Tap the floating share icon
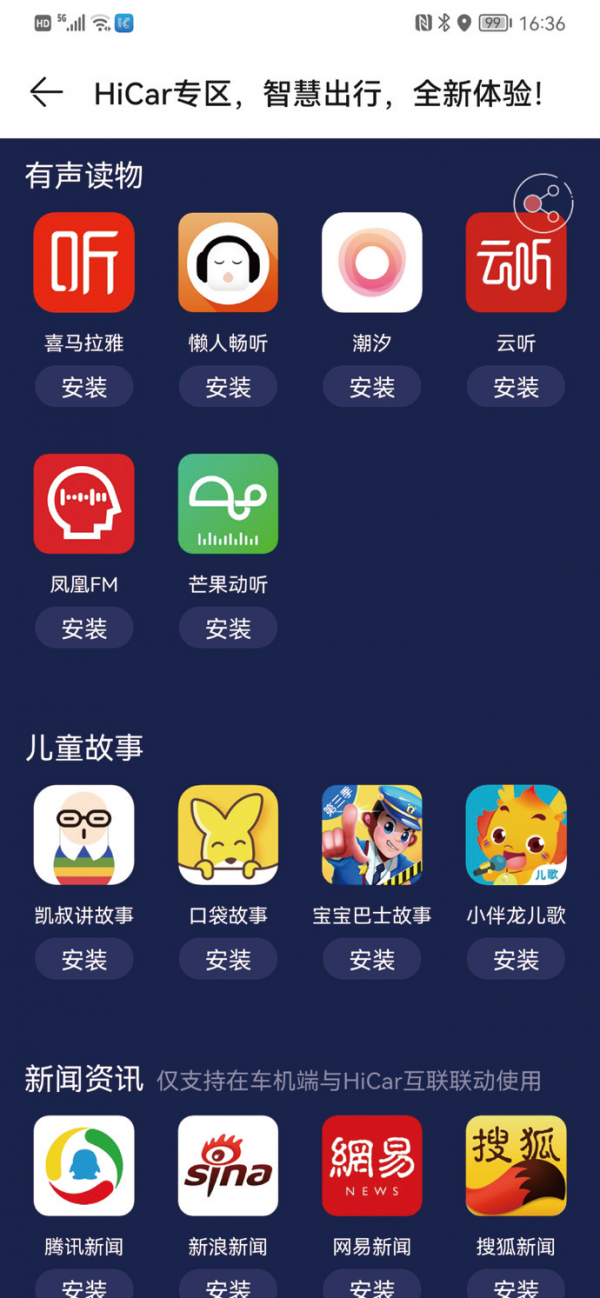Viewport: 600px width, 1298px height. (543, 203)
